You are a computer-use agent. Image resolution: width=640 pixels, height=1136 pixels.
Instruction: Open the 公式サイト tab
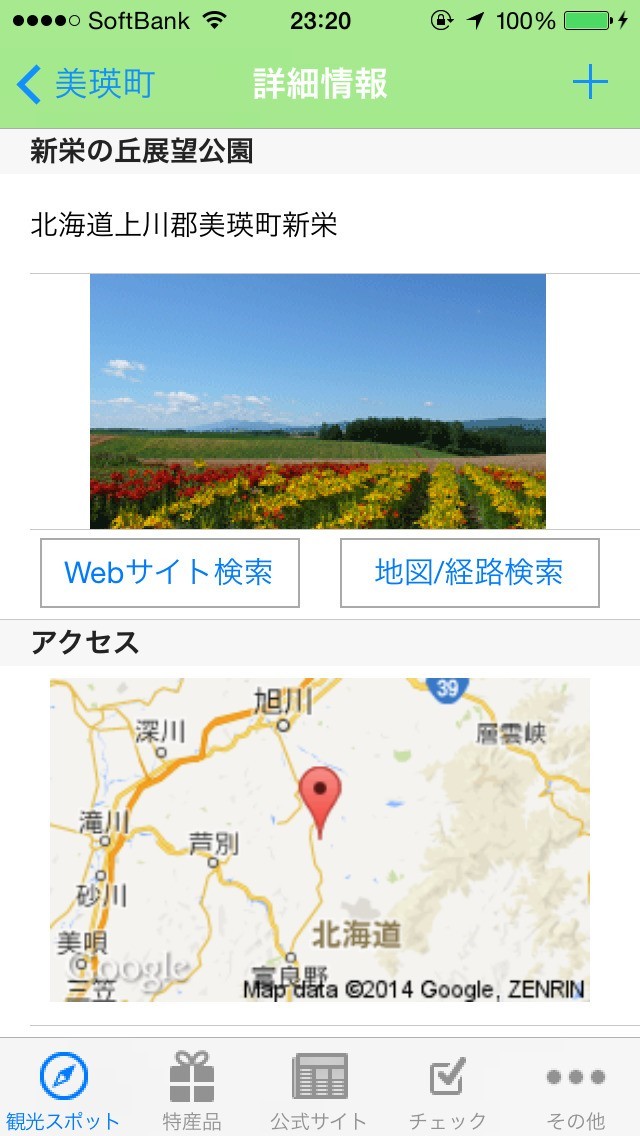pos(319,1090)
